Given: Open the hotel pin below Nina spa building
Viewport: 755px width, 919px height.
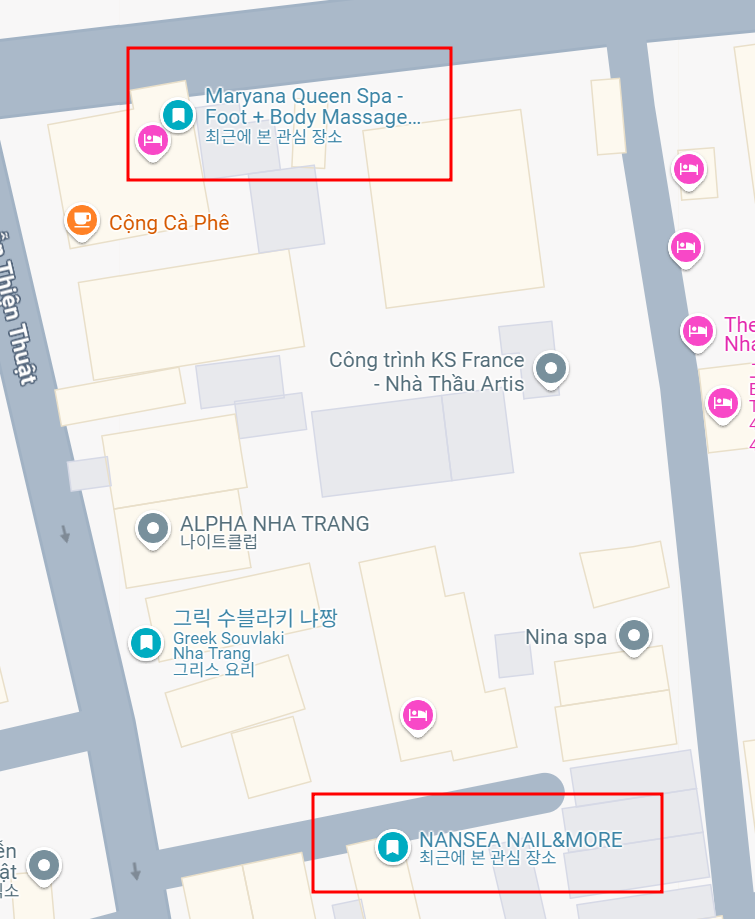Looking at the screenshot, I should pyautogui.click(x=418, y=714).
